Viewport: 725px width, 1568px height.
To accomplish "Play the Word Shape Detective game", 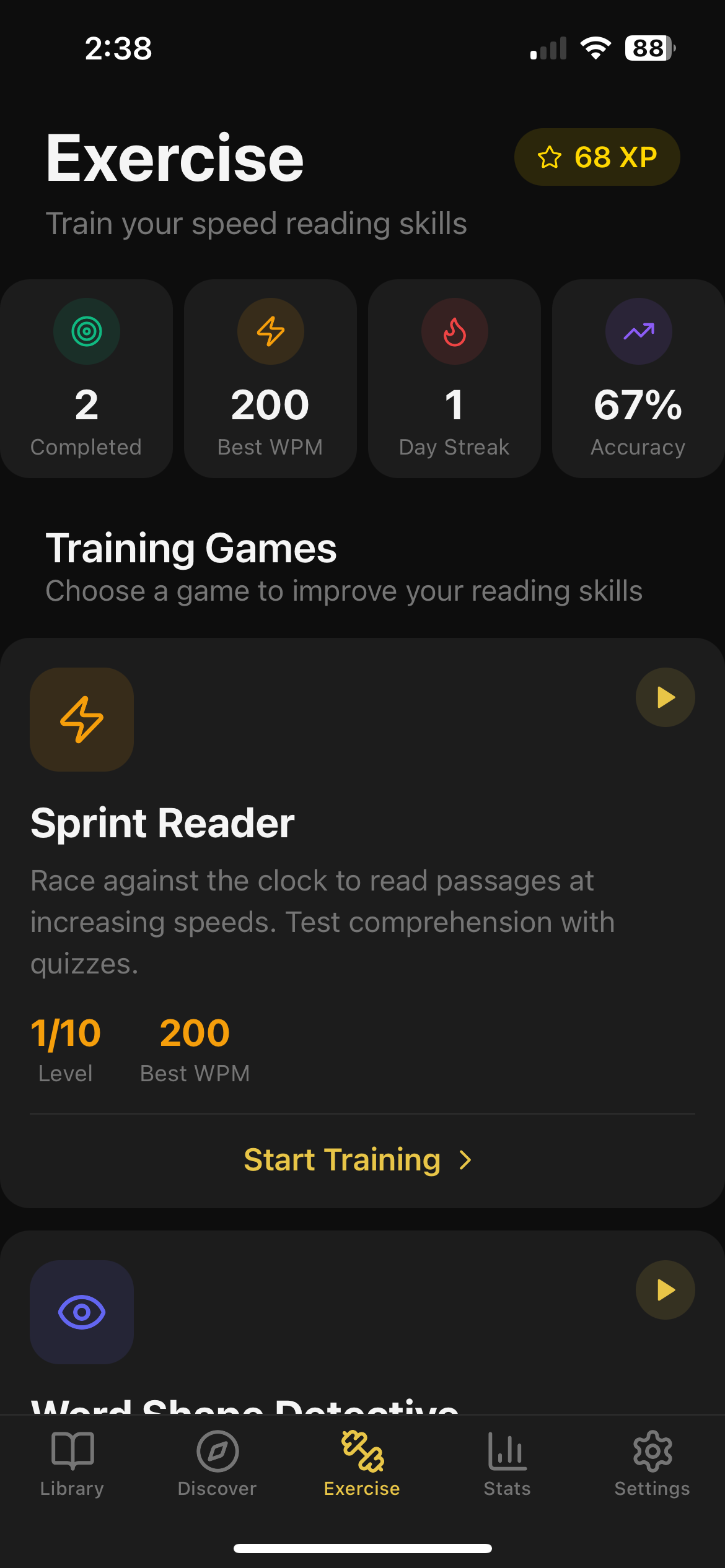I will click(x=665, y=1291).
